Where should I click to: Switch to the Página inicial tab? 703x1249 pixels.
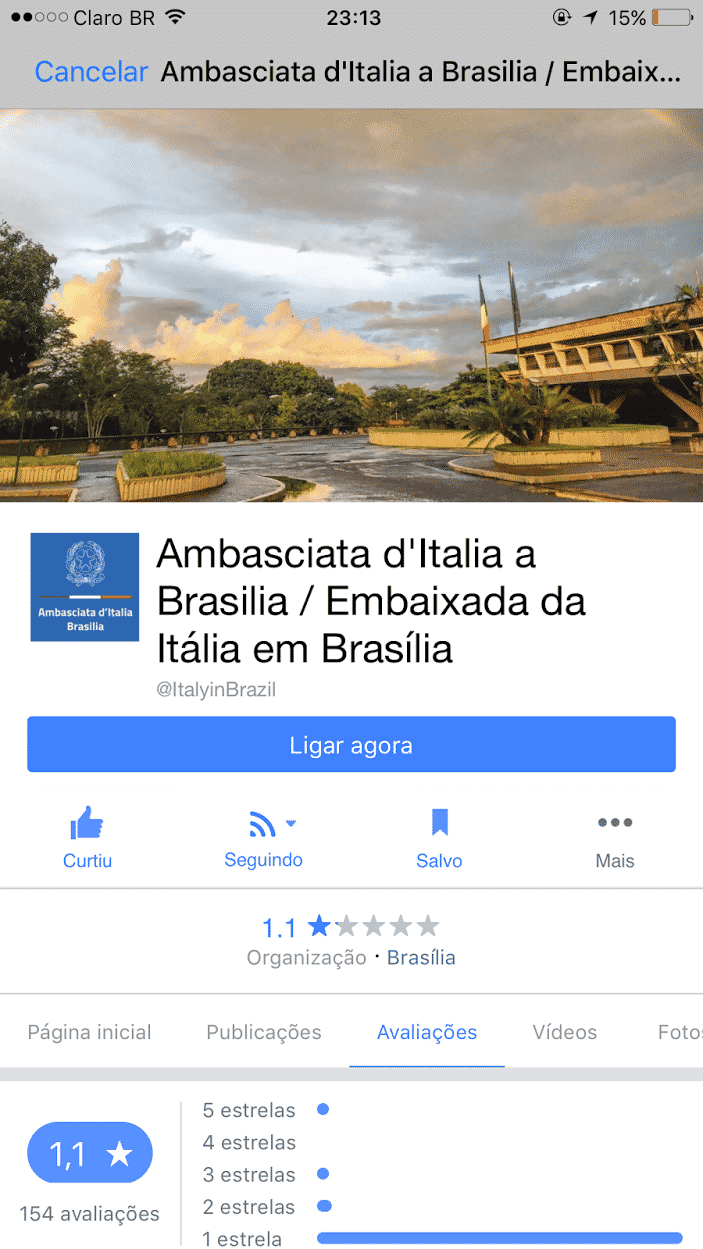(89, 1032)
